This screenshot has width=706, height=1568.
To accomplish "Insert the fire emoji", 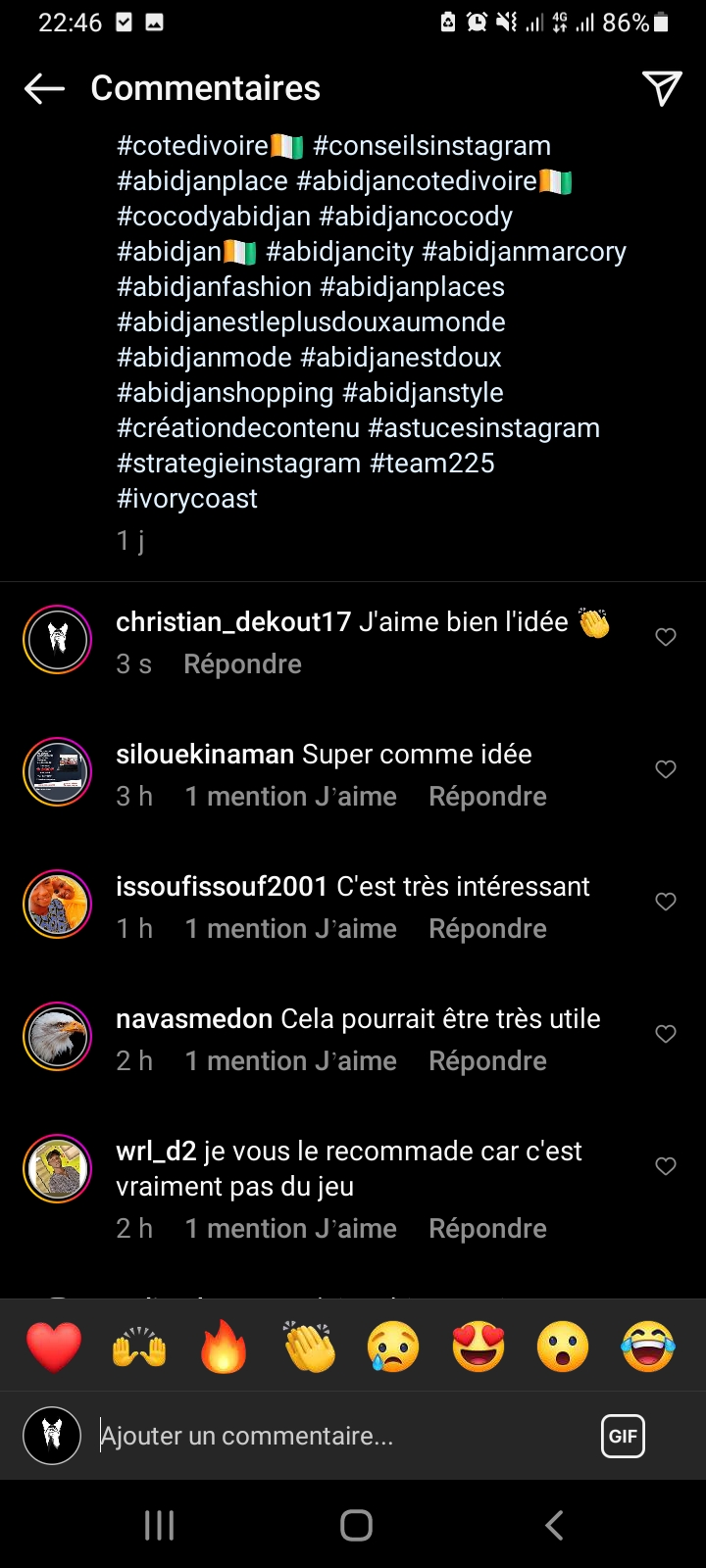I will point(224,1346).
